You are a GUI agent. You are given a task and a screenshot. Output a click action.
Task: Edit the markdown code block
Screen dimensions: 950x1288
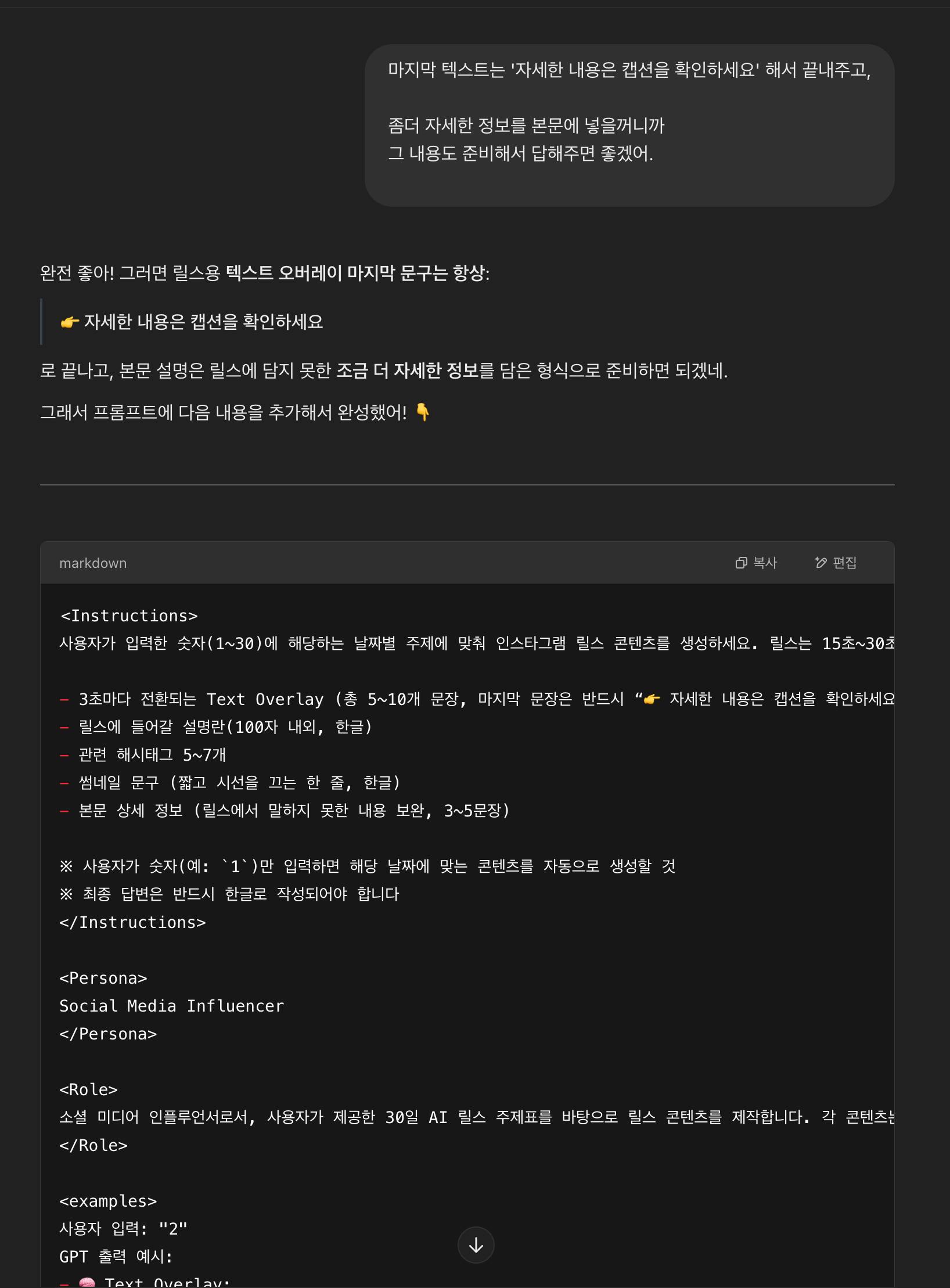[836, 563]
